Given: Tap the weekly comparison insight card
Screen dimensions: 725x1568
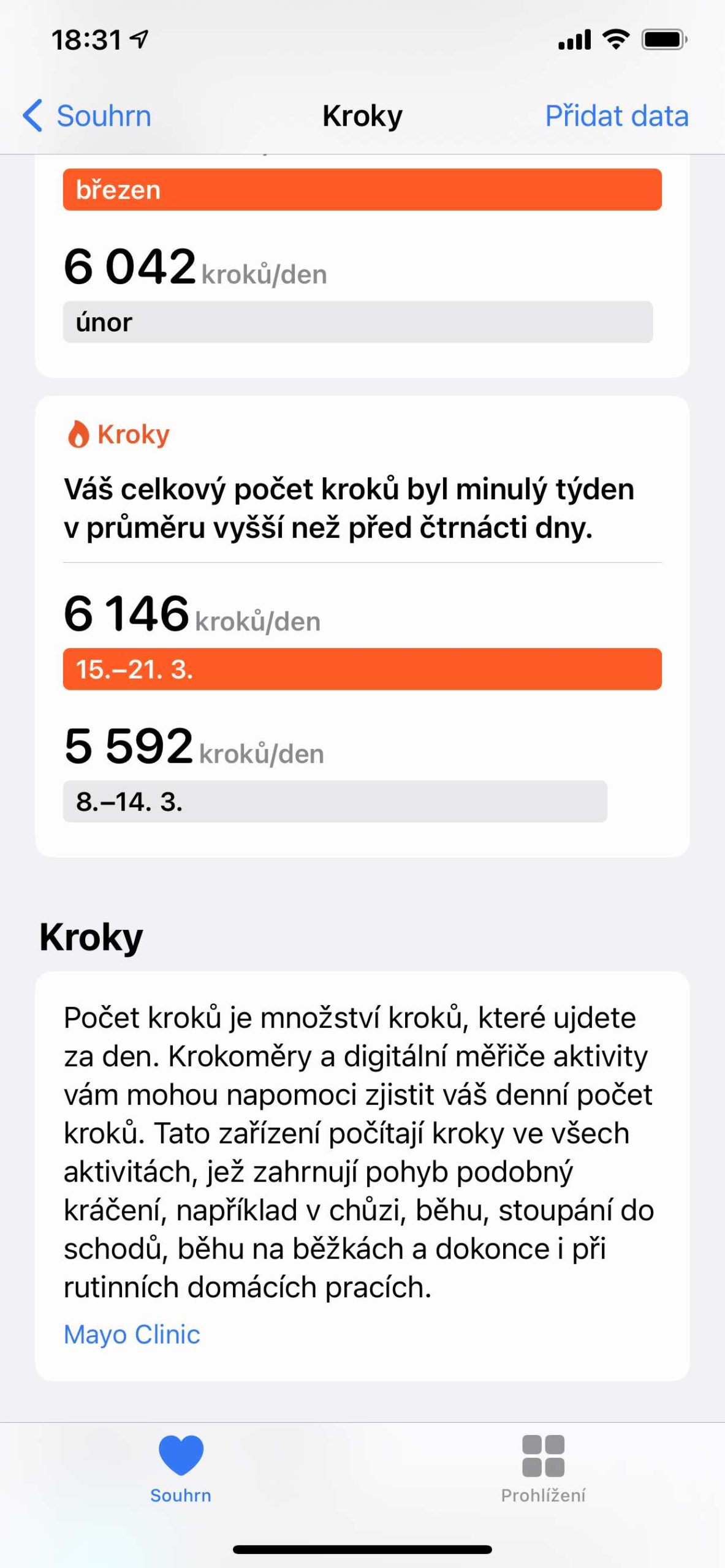Looking at the screenshot, I should pyautogui.click(x=363, y=625).
